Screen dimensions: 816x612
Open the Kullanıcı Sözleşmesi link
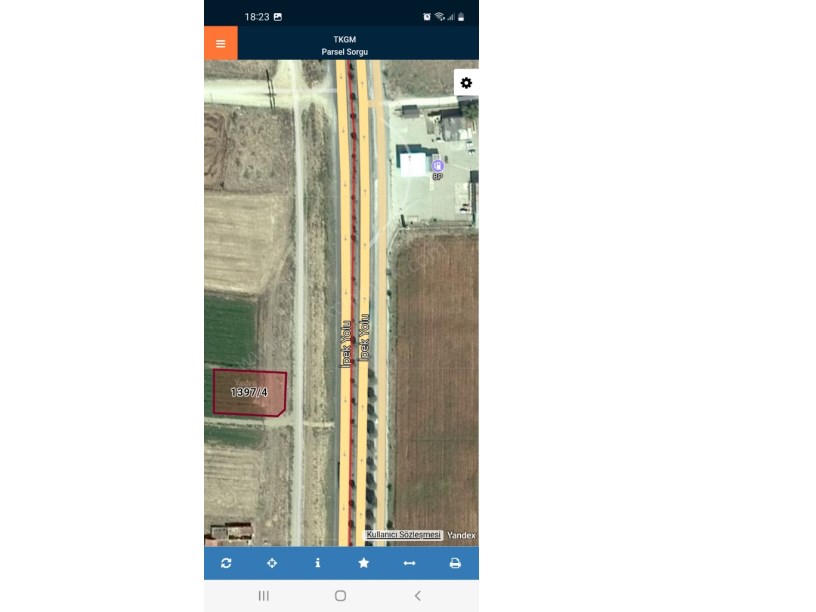(x=403, y=535)
